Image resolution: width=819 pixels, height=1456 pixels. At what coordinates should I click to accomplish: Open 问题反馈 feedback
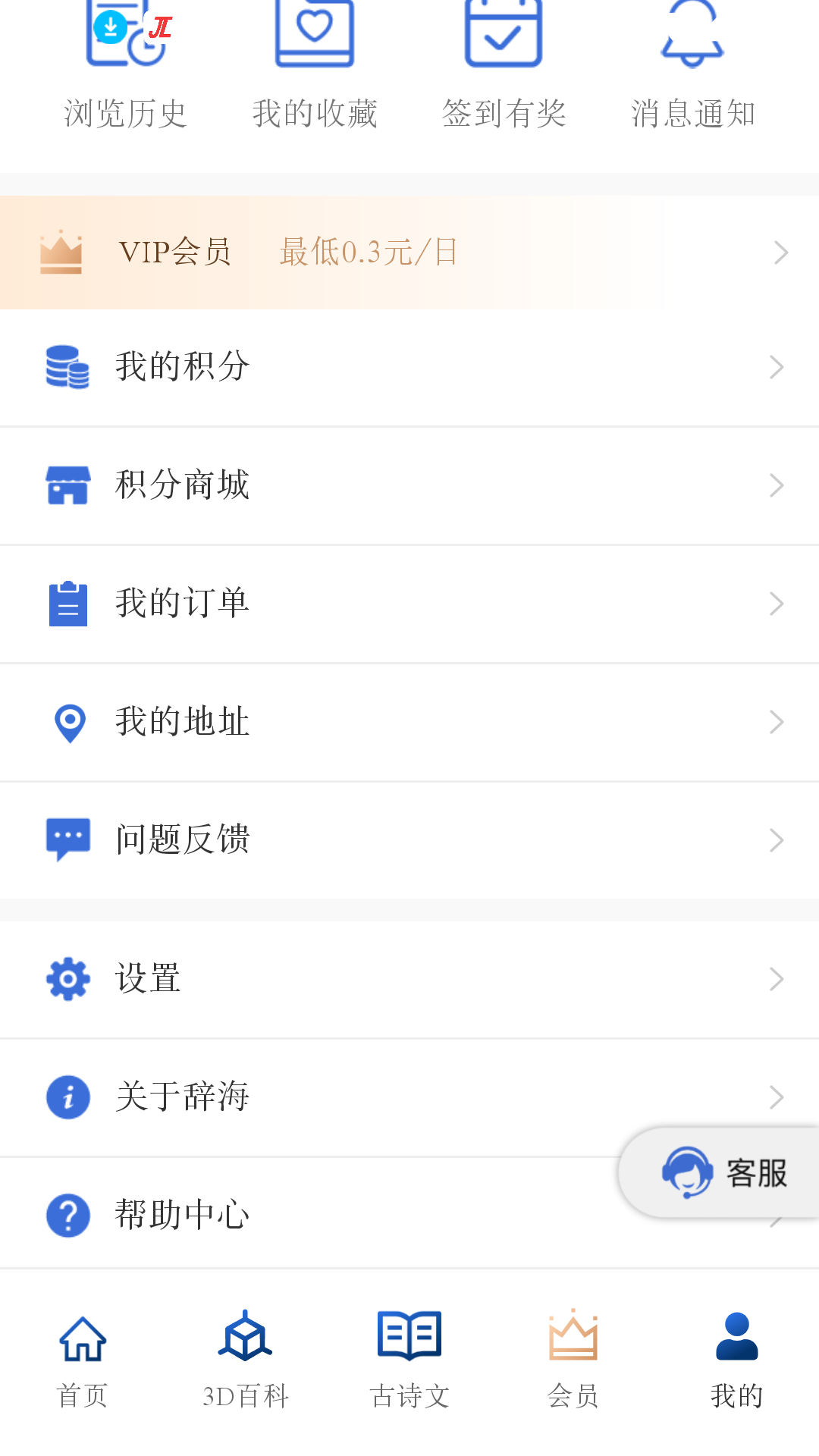click(x=409, y=840)
